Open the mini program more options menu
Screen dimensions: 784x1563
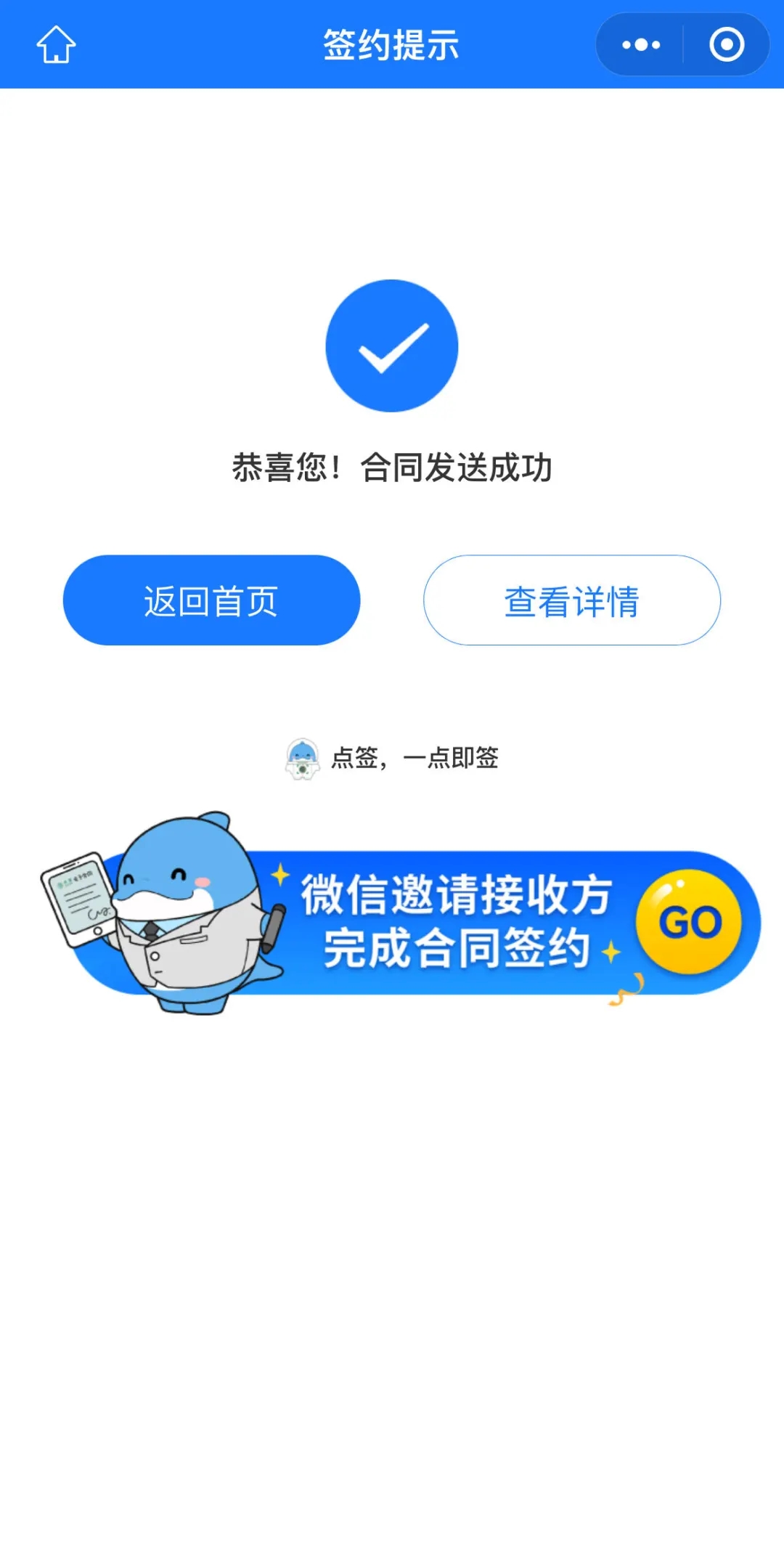tap(640, 45)
